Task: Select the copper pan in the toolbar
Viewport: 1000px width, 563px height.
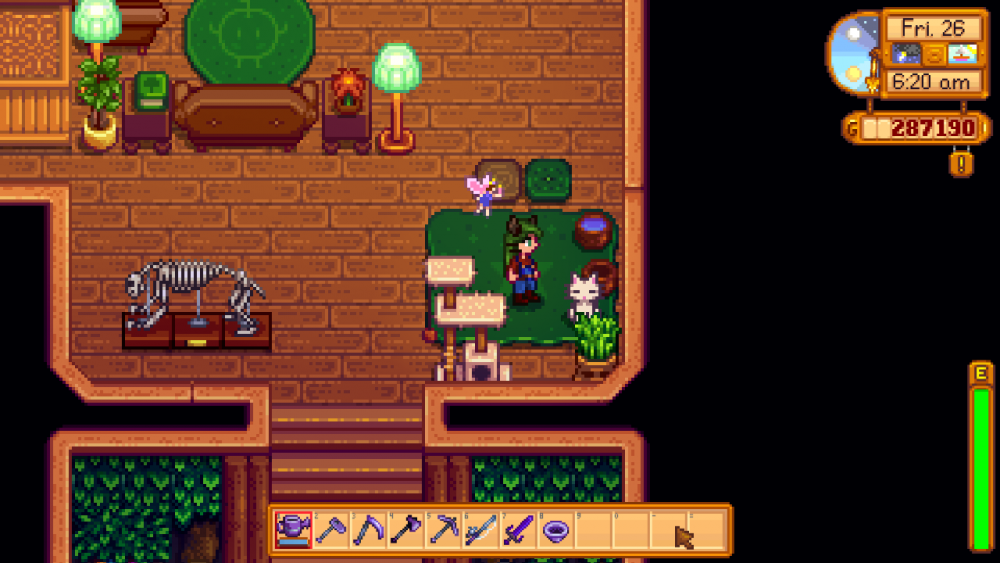Action: click(556, 530)
